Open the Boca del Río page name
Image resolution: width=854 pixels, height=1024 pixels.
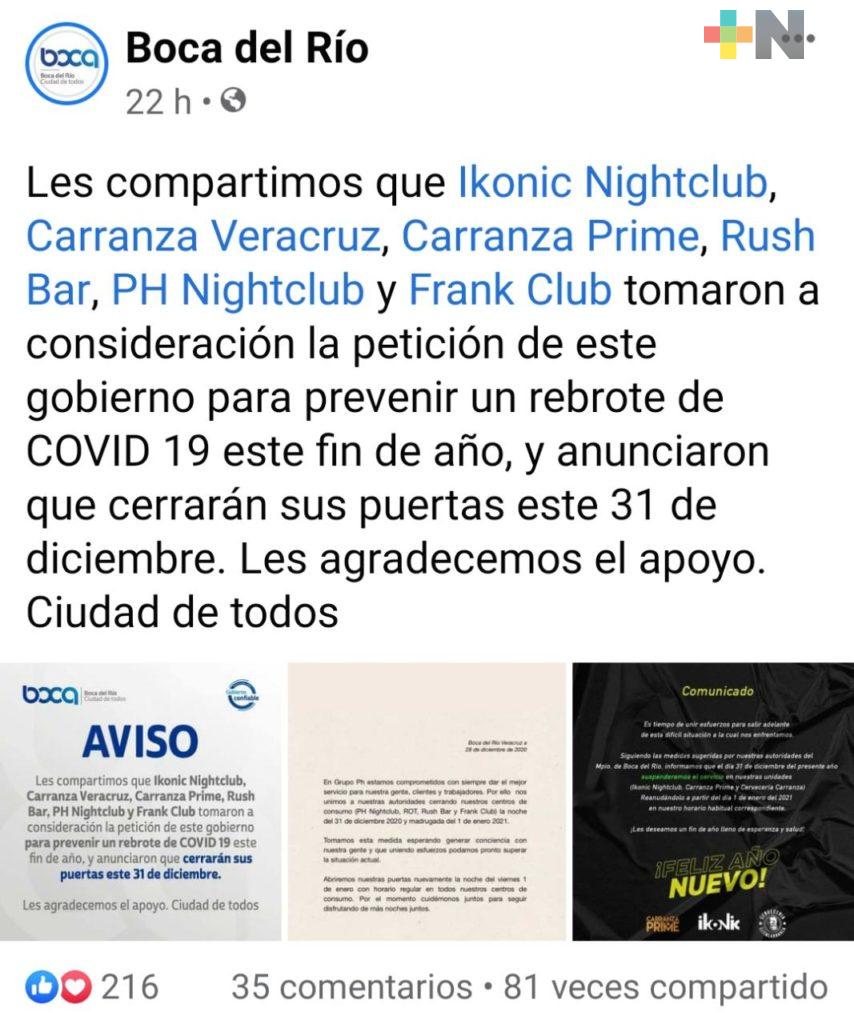click(x=247, y=47)
